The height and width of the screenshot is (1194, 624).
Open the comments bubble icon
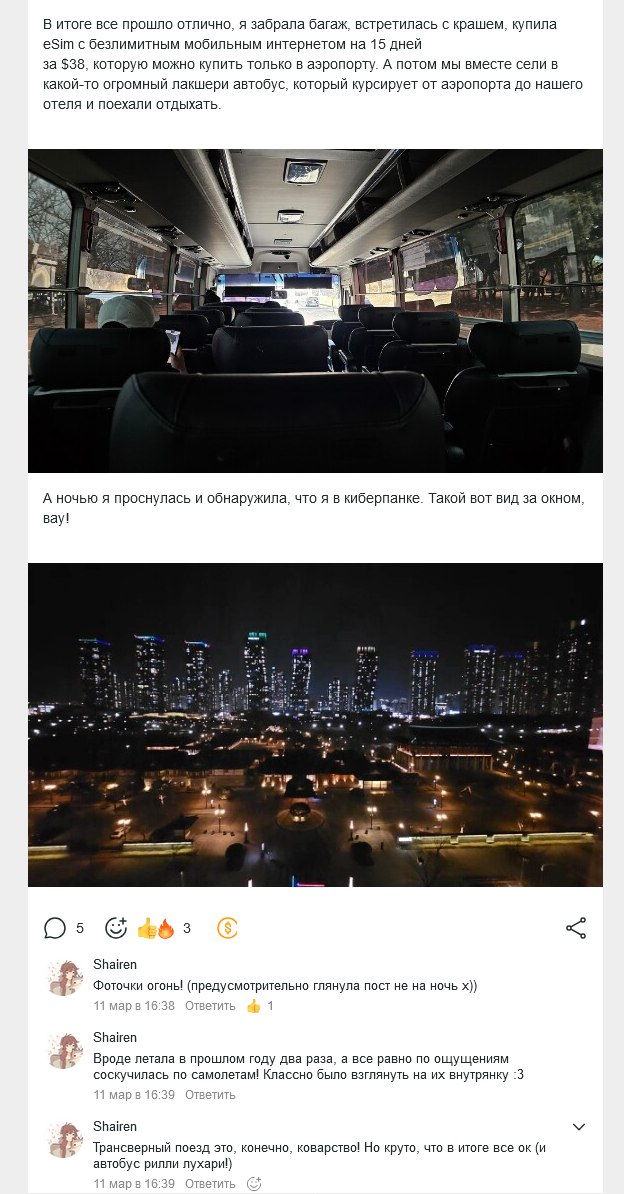pyautogui.click(x=55, y=928)
